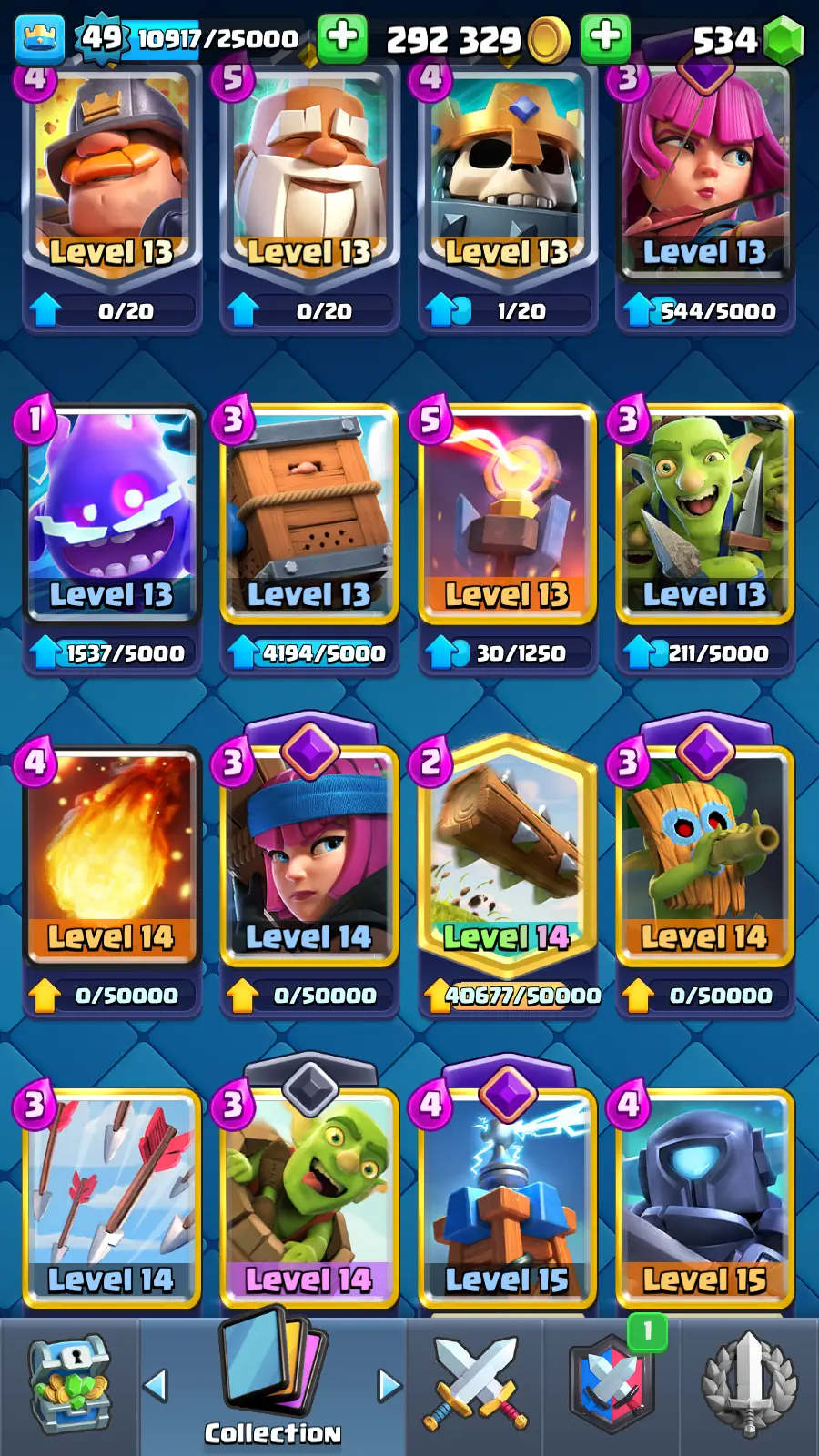
Task: Open the Shop chest tab
Action: coord(70,1385)
